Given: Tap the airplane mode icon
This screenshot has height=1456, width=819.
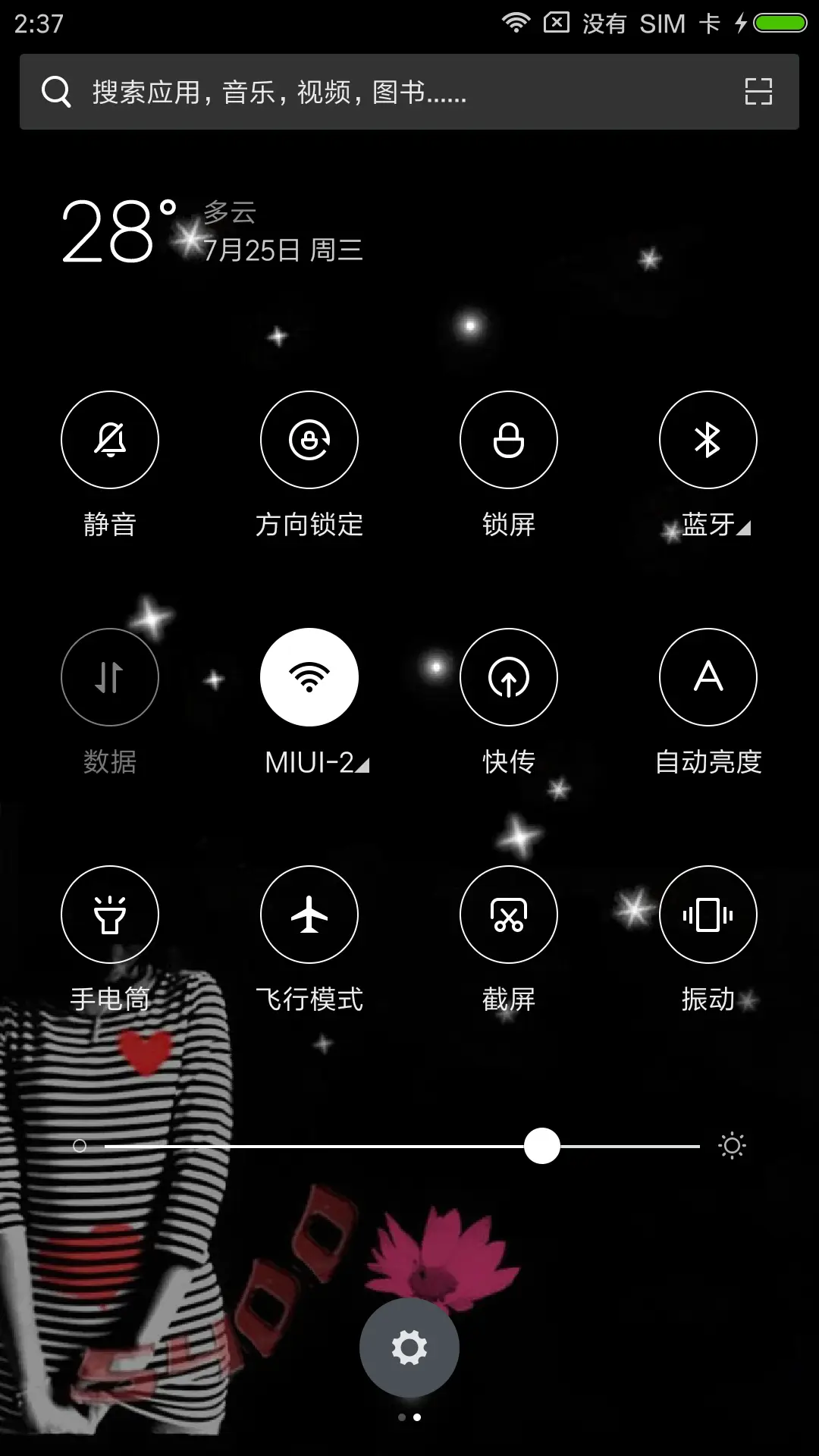Looking at the screenshot, I should point(309,915).
